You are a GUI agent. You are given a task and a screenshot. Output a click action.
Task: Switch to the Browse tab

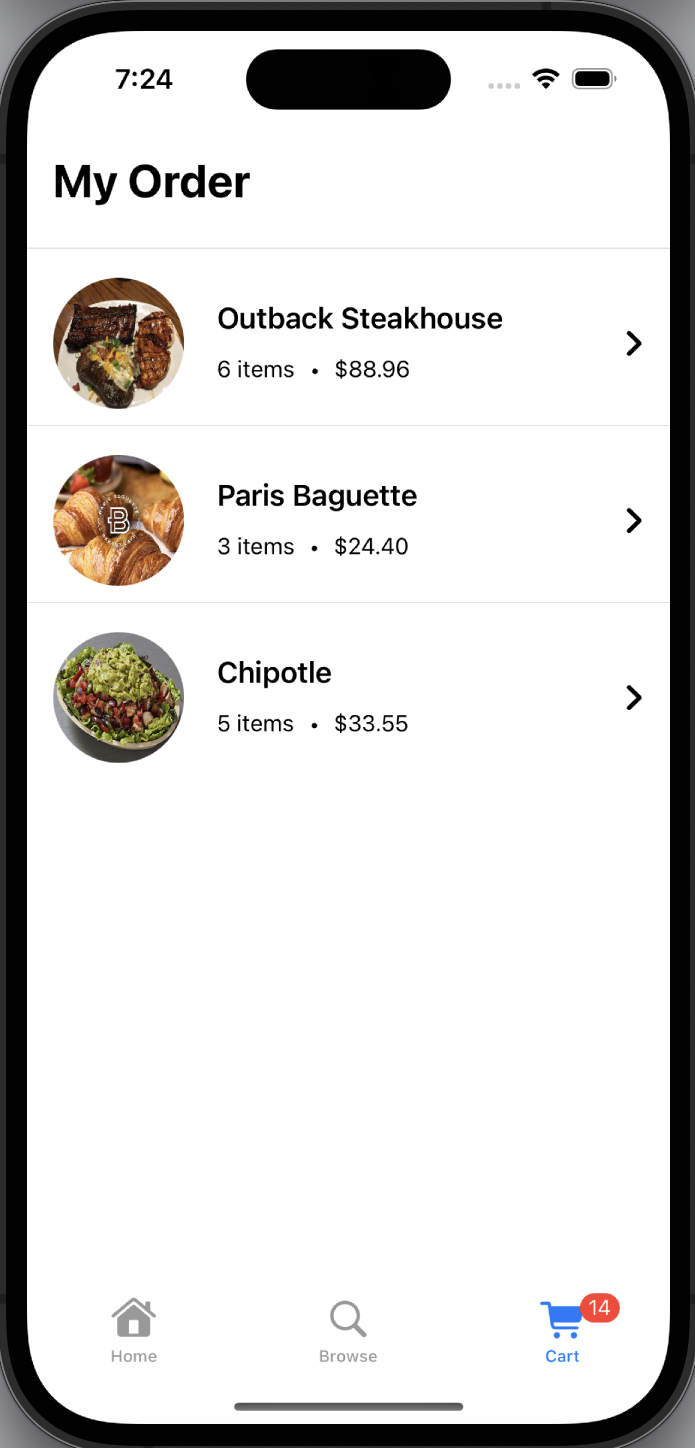tap(348, 1331)
